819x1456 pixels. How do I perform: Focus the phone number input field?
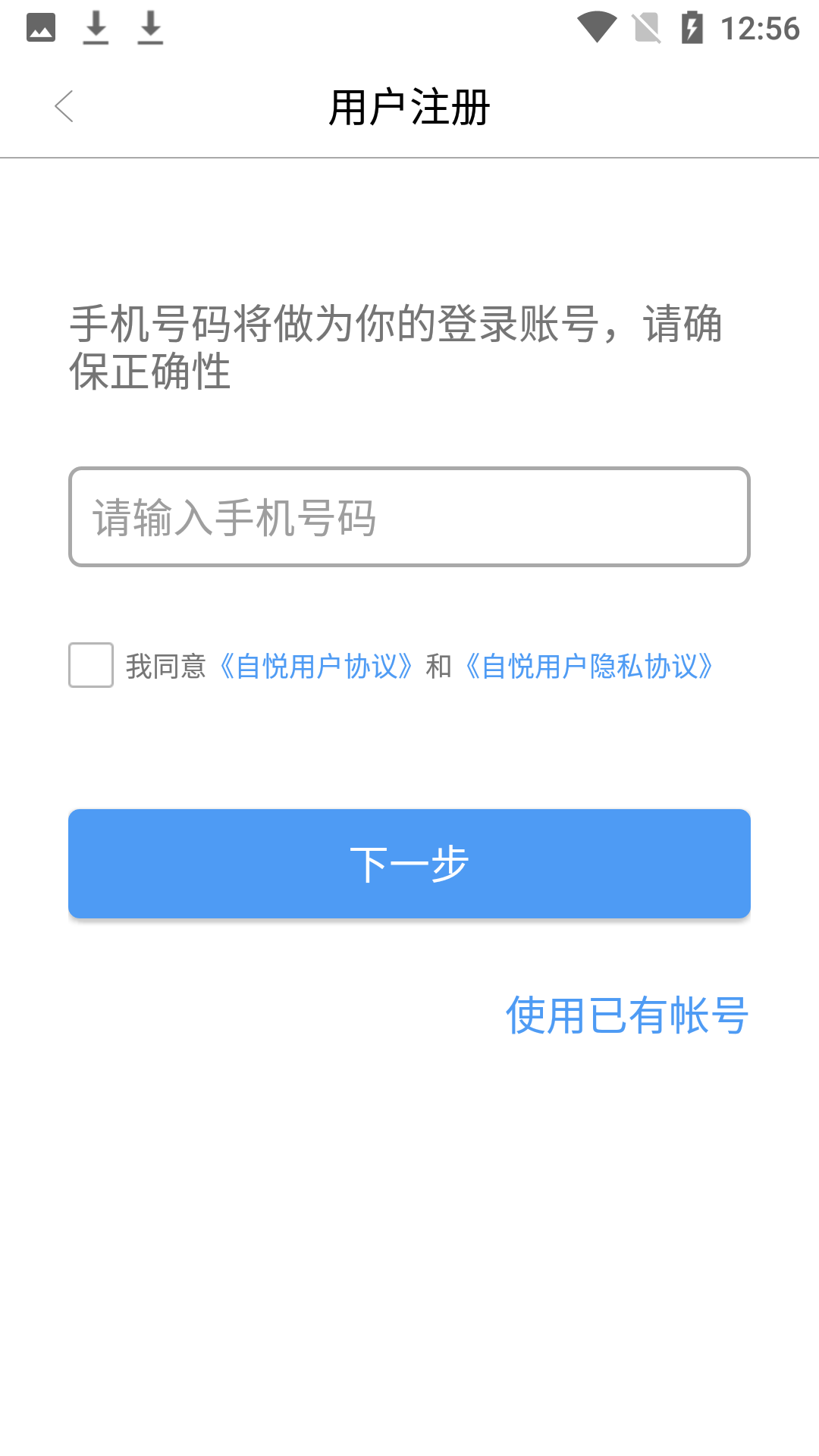[x=409, y=517]
